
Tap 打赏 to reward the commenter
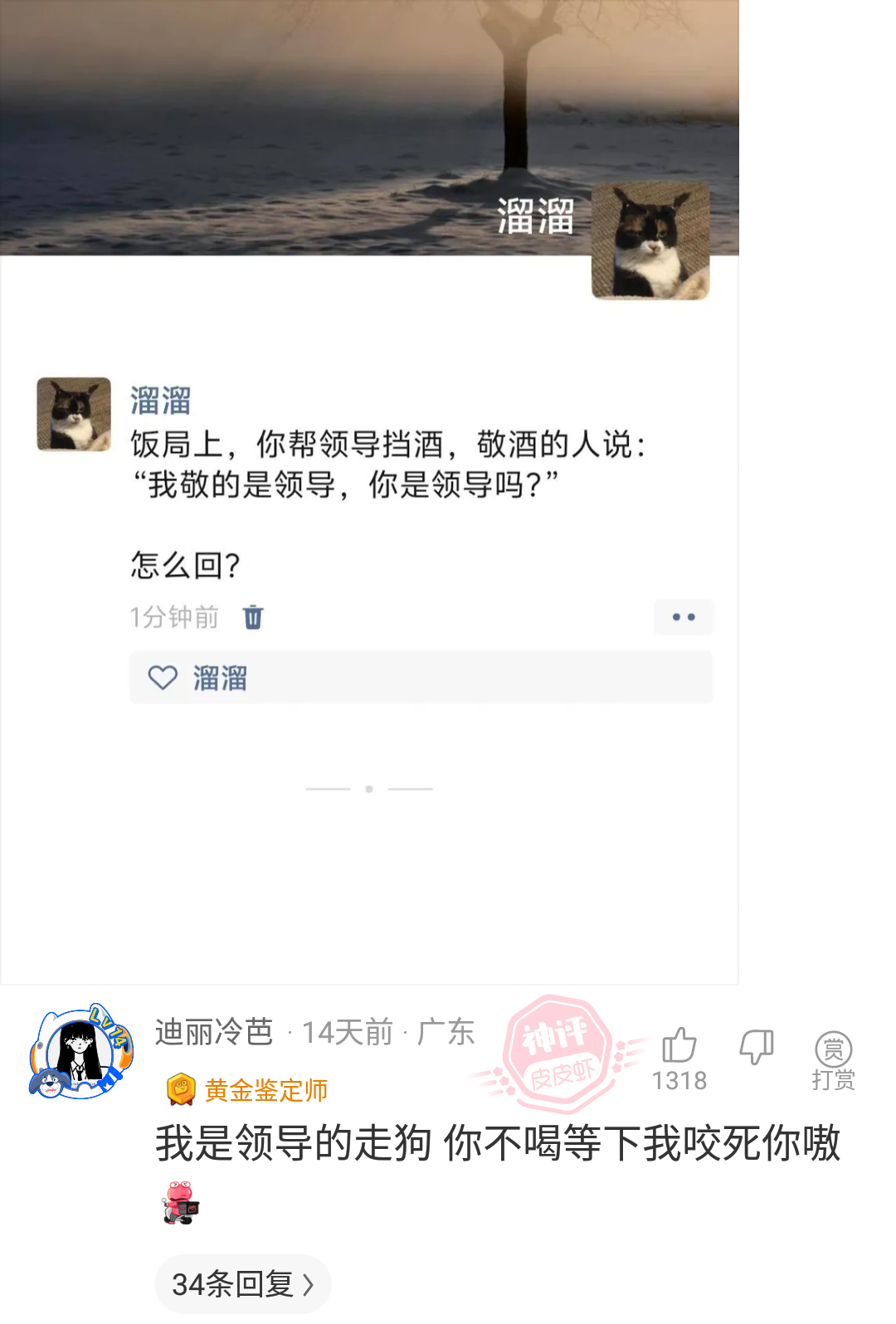click(x=833, y=1060)
